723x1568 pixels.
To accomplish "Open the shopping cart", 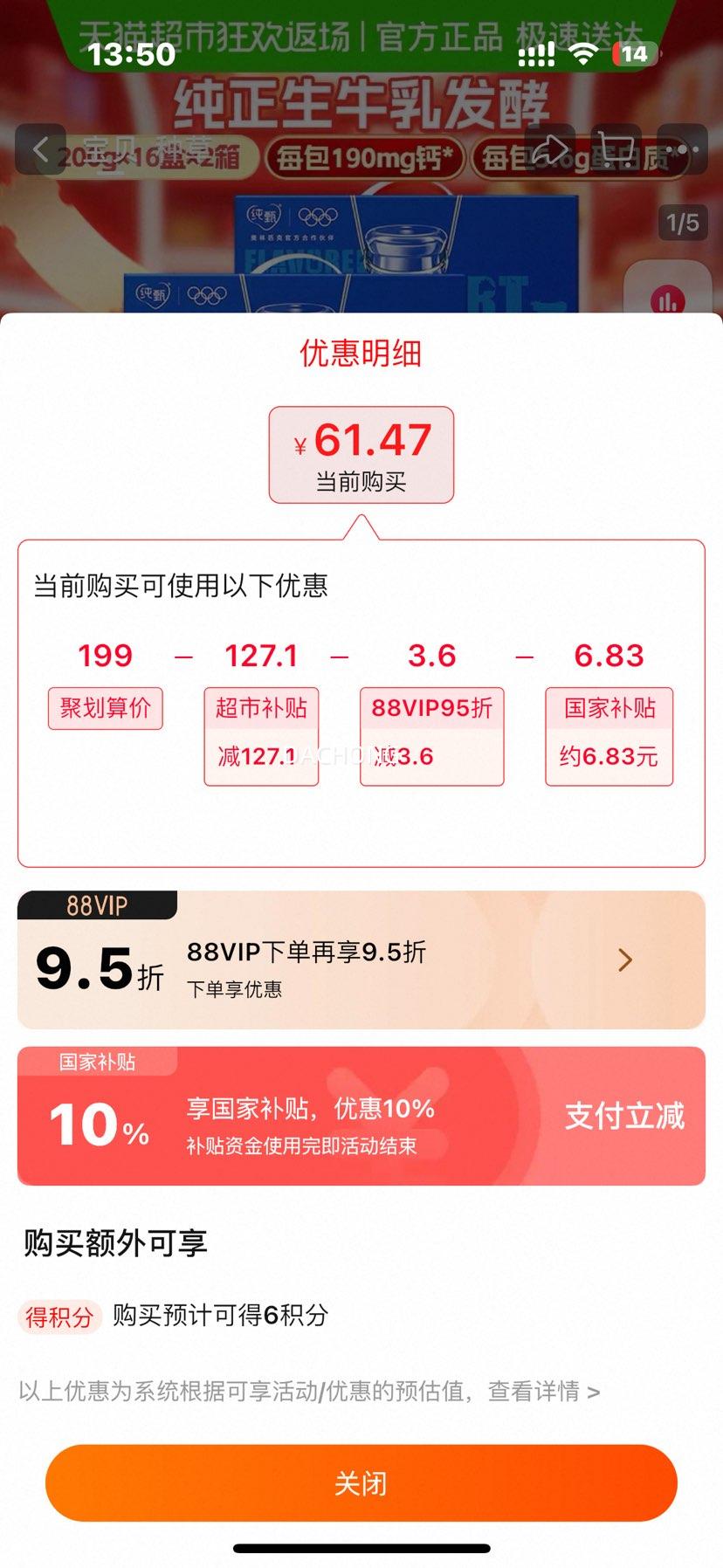I will (x=615, y=149).
